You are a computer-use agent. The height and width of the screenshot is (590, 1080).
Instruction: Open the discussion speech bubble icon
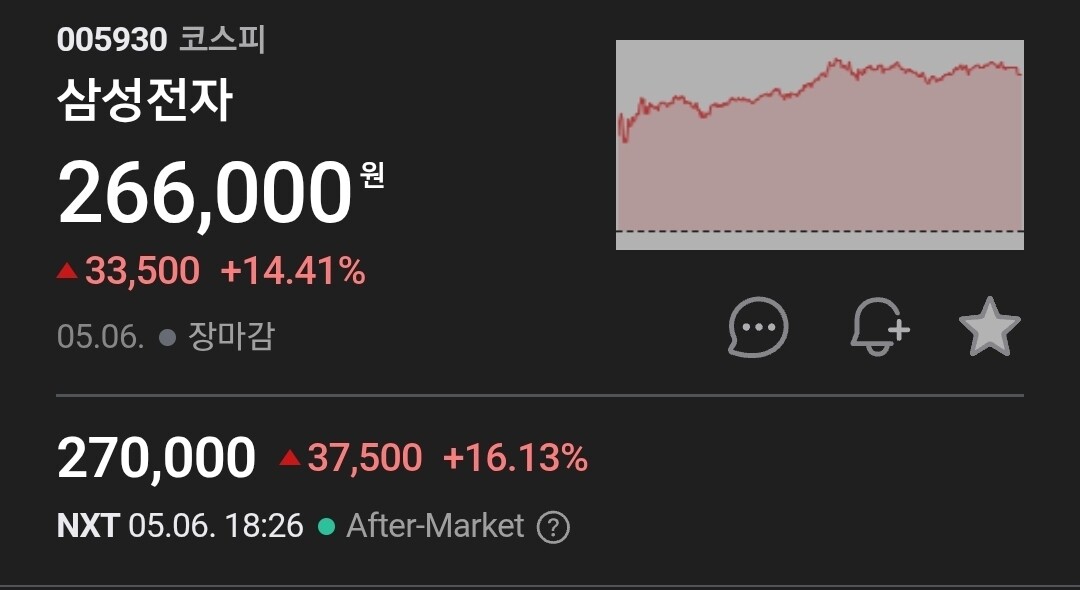[x=758, y=328]
